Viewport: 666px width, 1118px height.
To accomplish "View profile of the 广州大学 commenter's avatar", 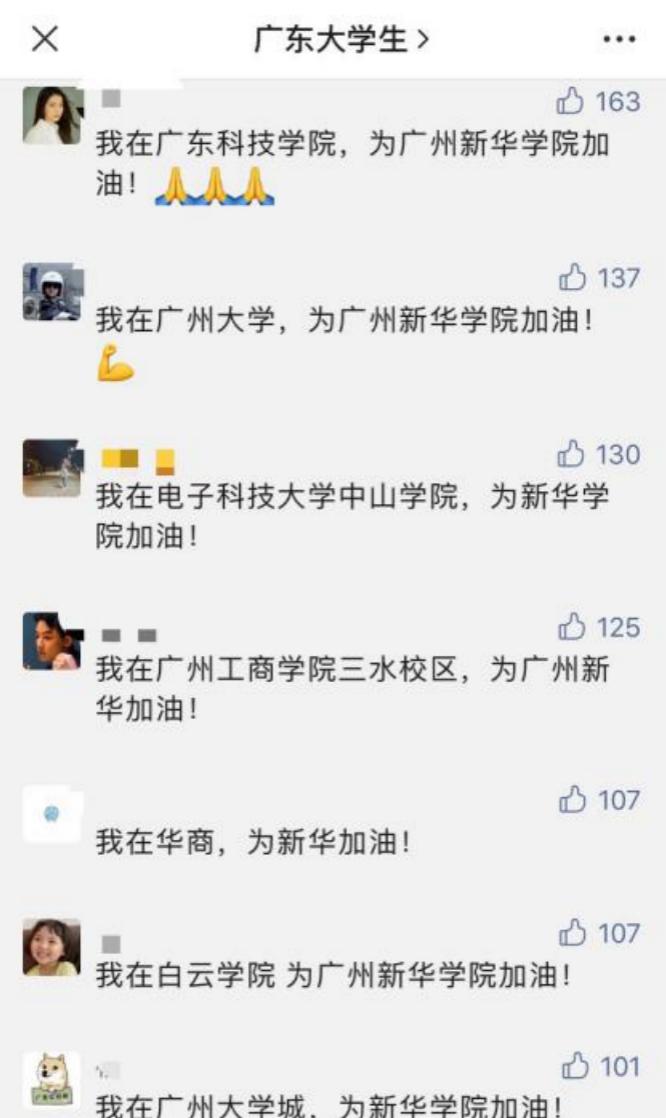I will coord(52,292).
